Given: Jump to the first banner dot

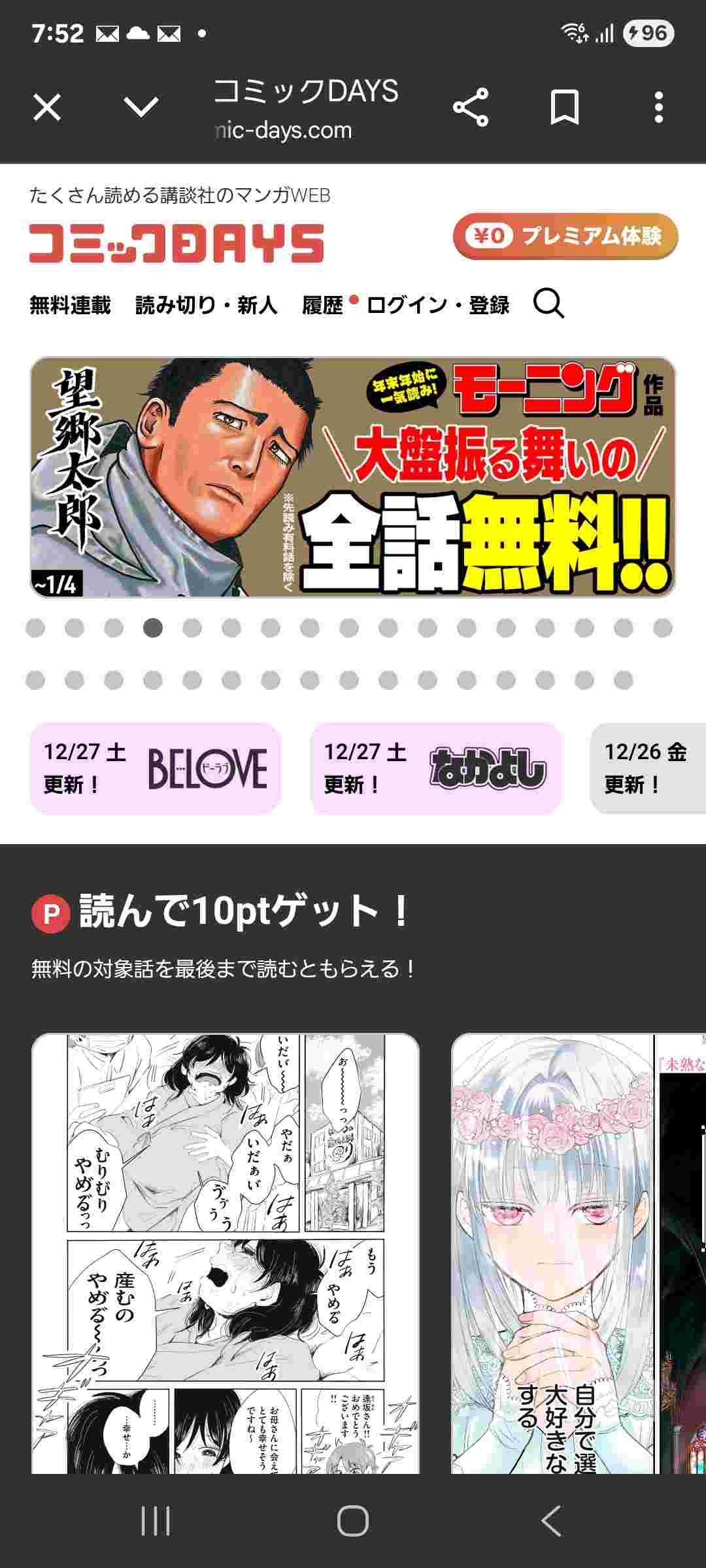Looking at the screenshot, I should [x=35, y=628].
